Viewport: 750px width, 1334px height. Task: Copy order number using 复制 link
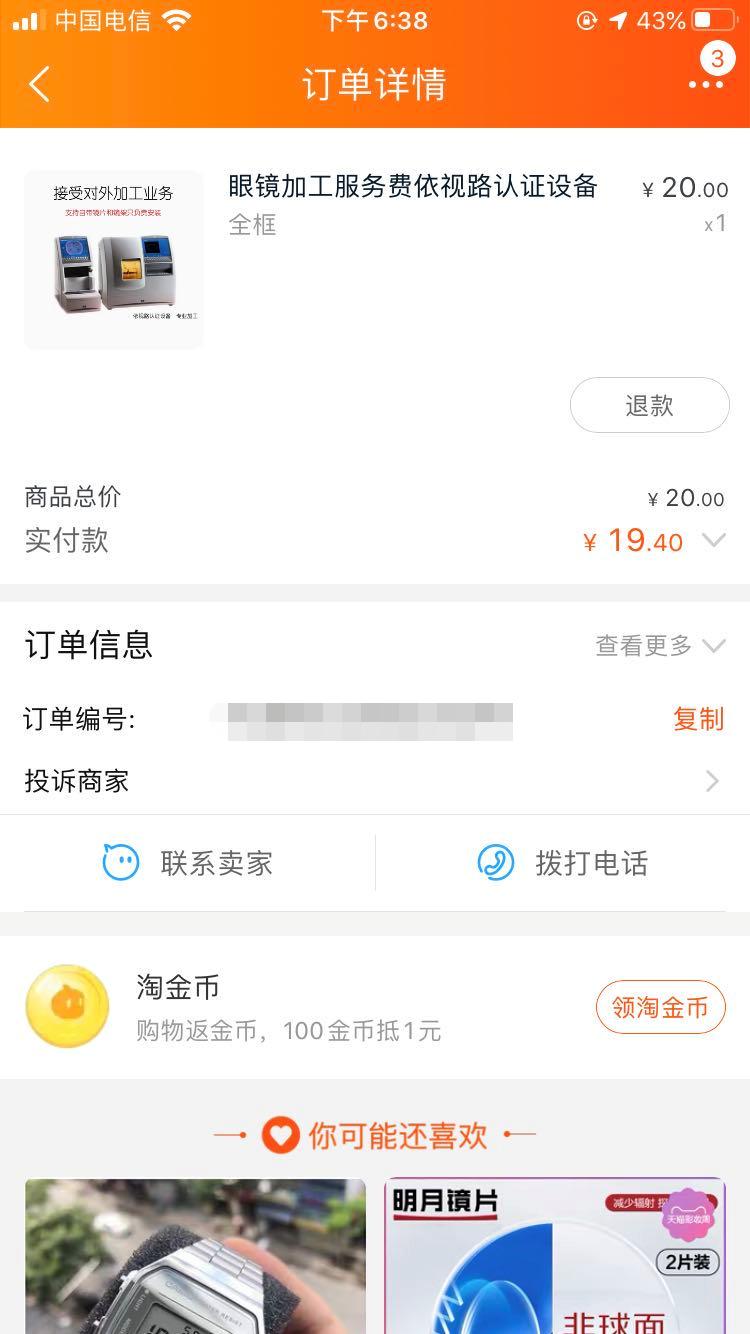click(x=697, y=719)
